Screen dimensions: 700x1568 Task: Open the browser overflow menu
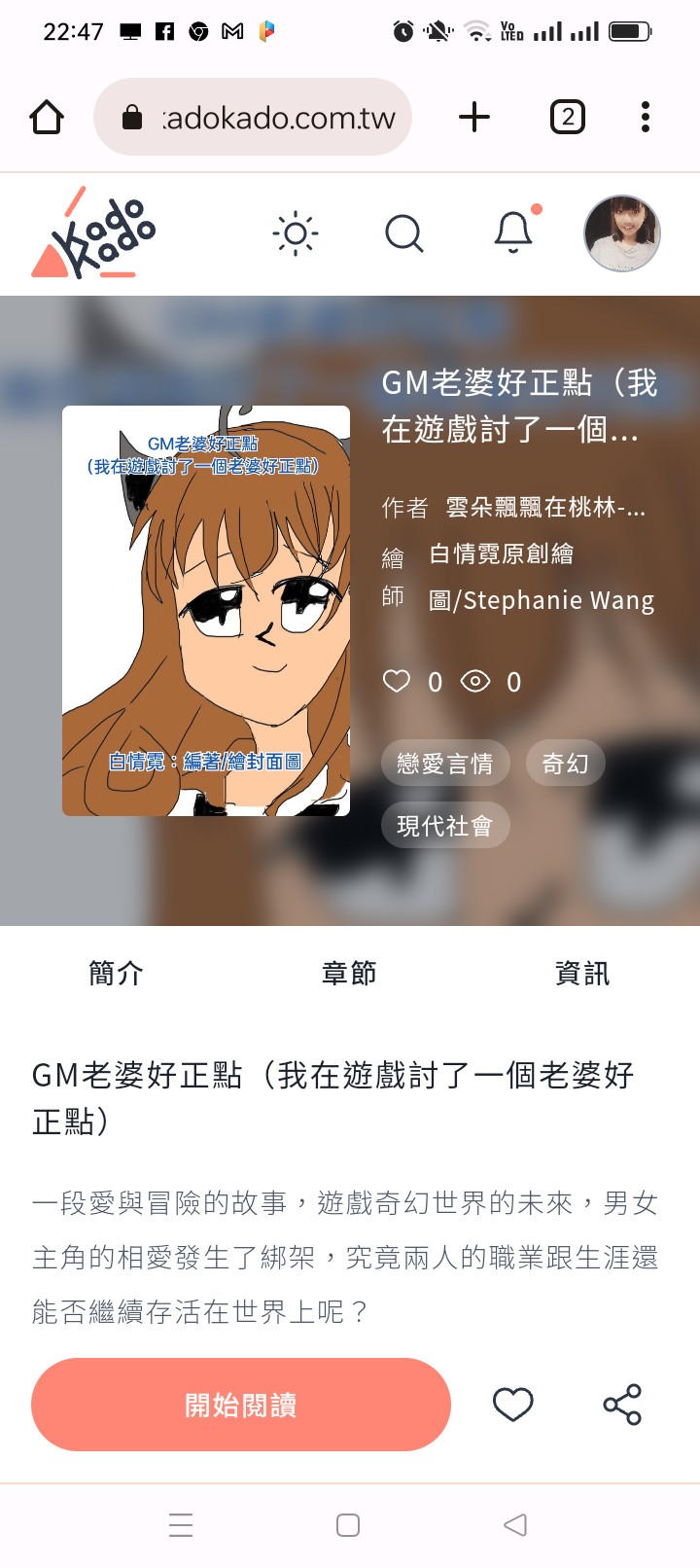[x=646, y=118]
